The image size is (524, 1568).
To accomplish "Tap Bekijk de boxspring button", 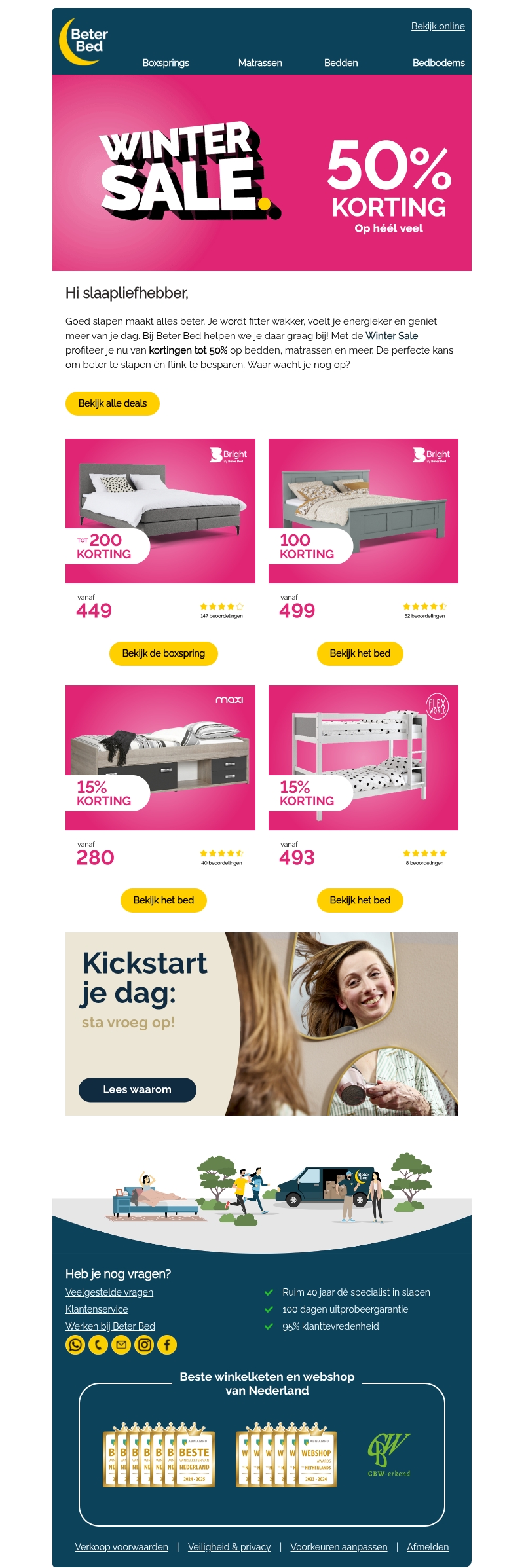I will (163, 653).
